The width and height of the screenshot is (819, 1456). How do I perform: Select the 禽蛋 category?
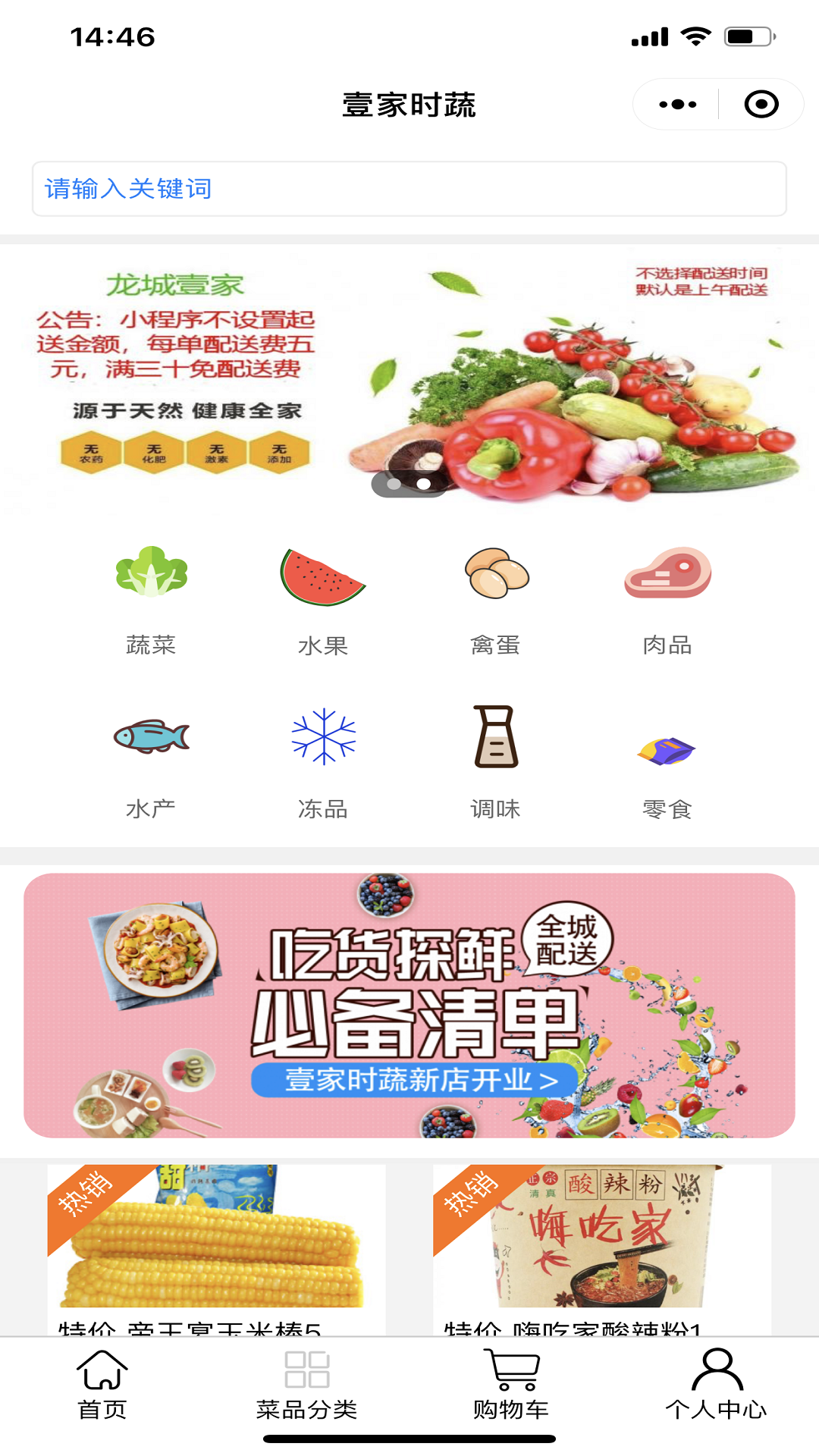(495, 599)
